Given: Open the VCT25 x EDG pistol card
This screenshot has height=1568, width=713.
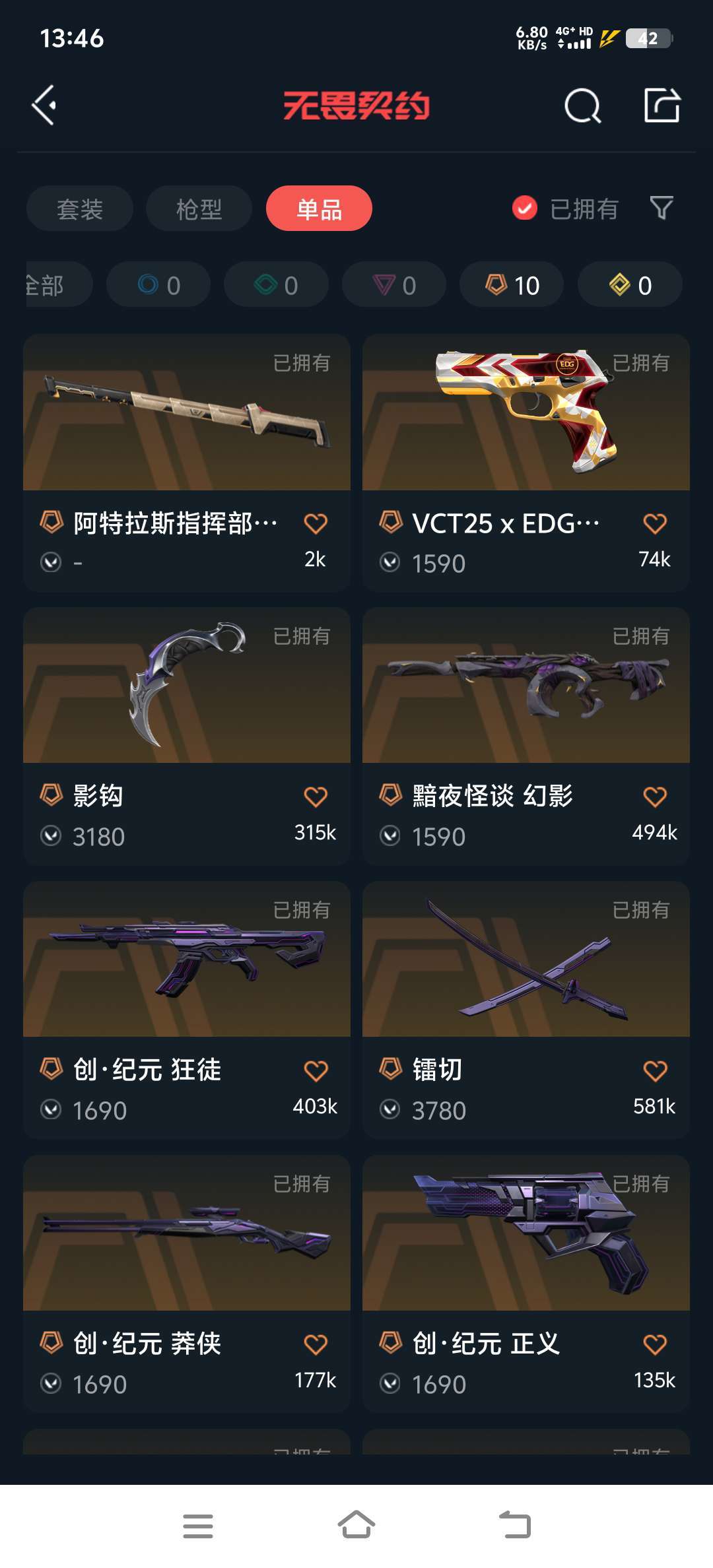Looking at the screenshot, I should coord(526,462).
